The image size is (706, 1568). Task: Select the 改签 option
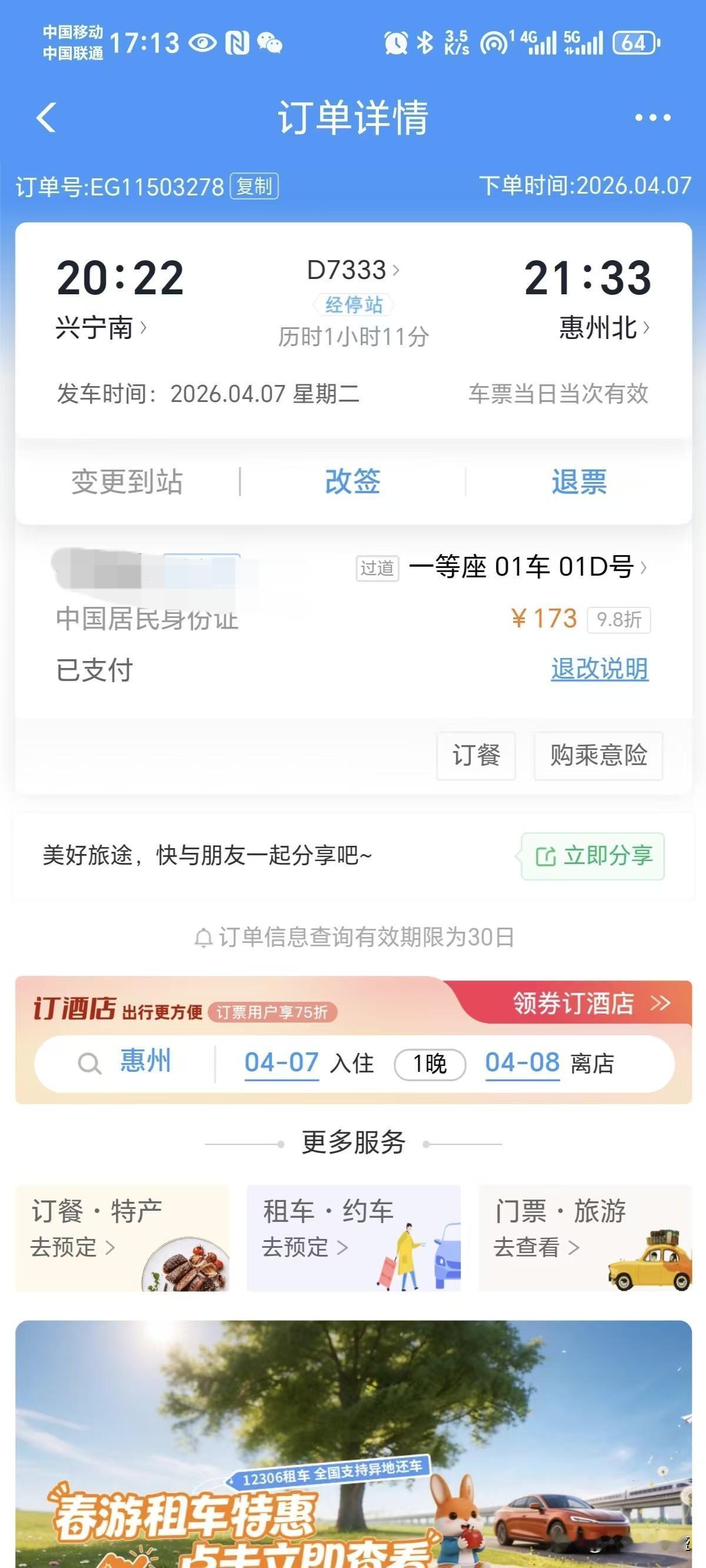click(353, 482)
